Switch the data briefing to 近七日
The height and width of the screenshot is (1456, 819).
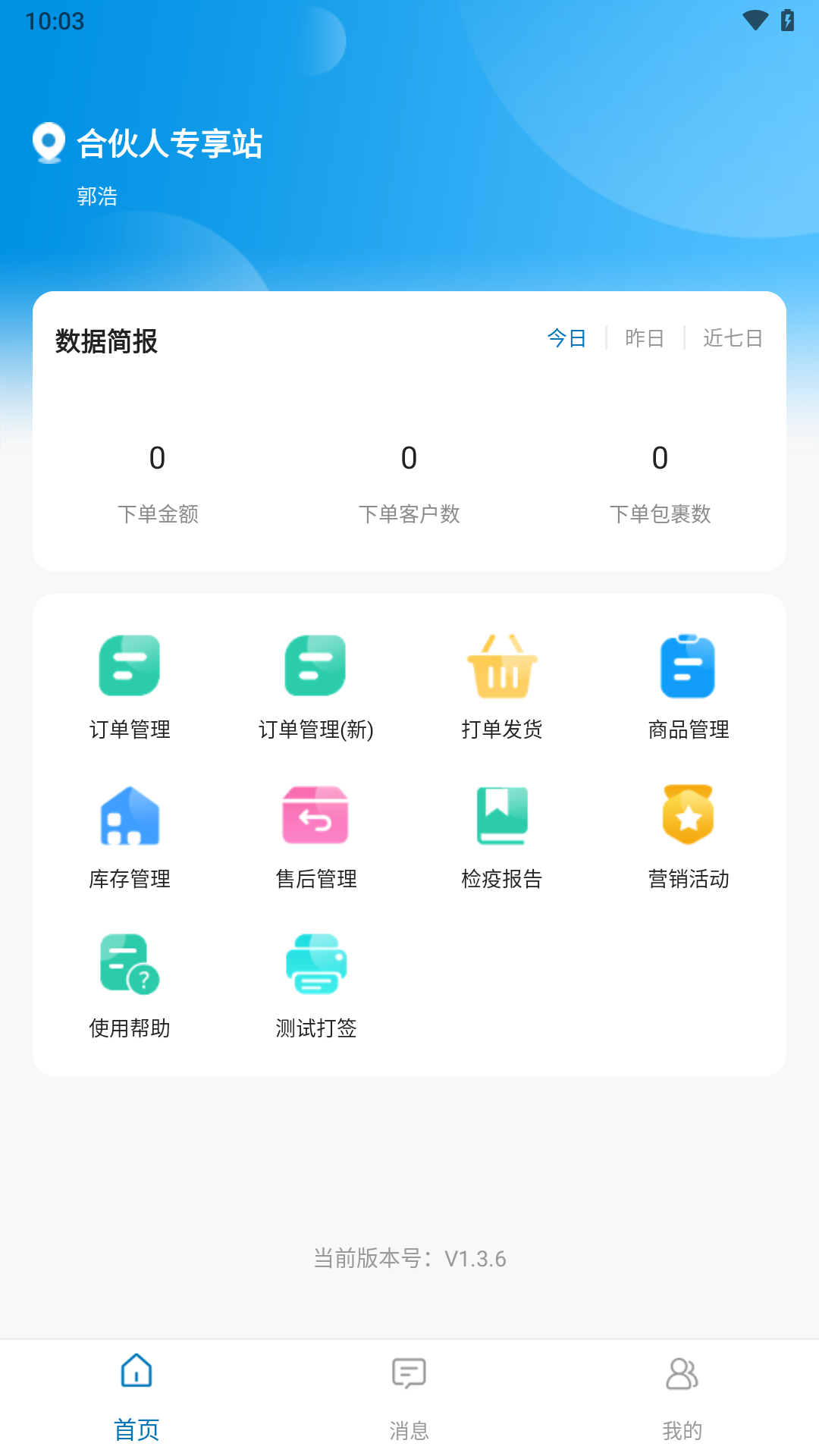[x=733, y=338]
